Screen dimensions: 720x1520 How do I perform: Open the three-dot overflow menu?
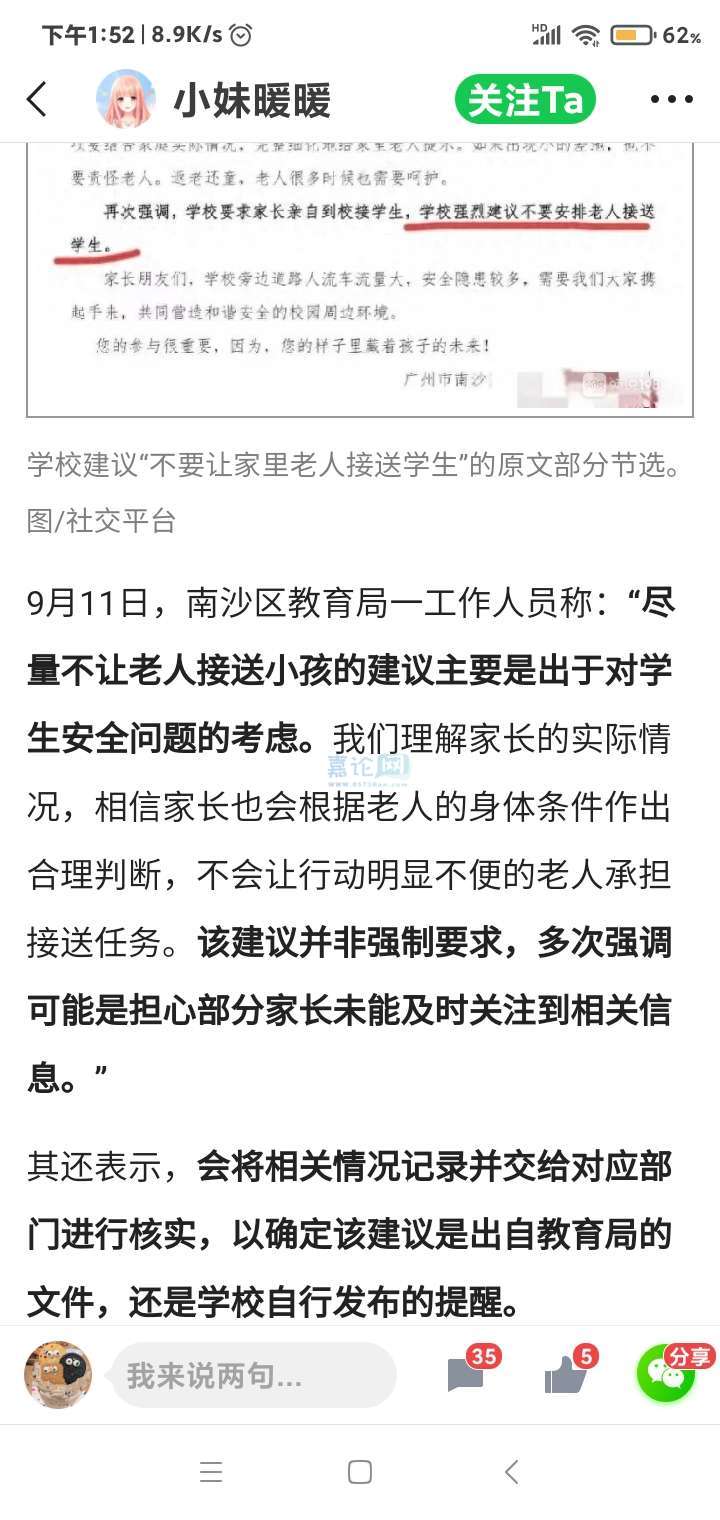(x=671, y=100)
